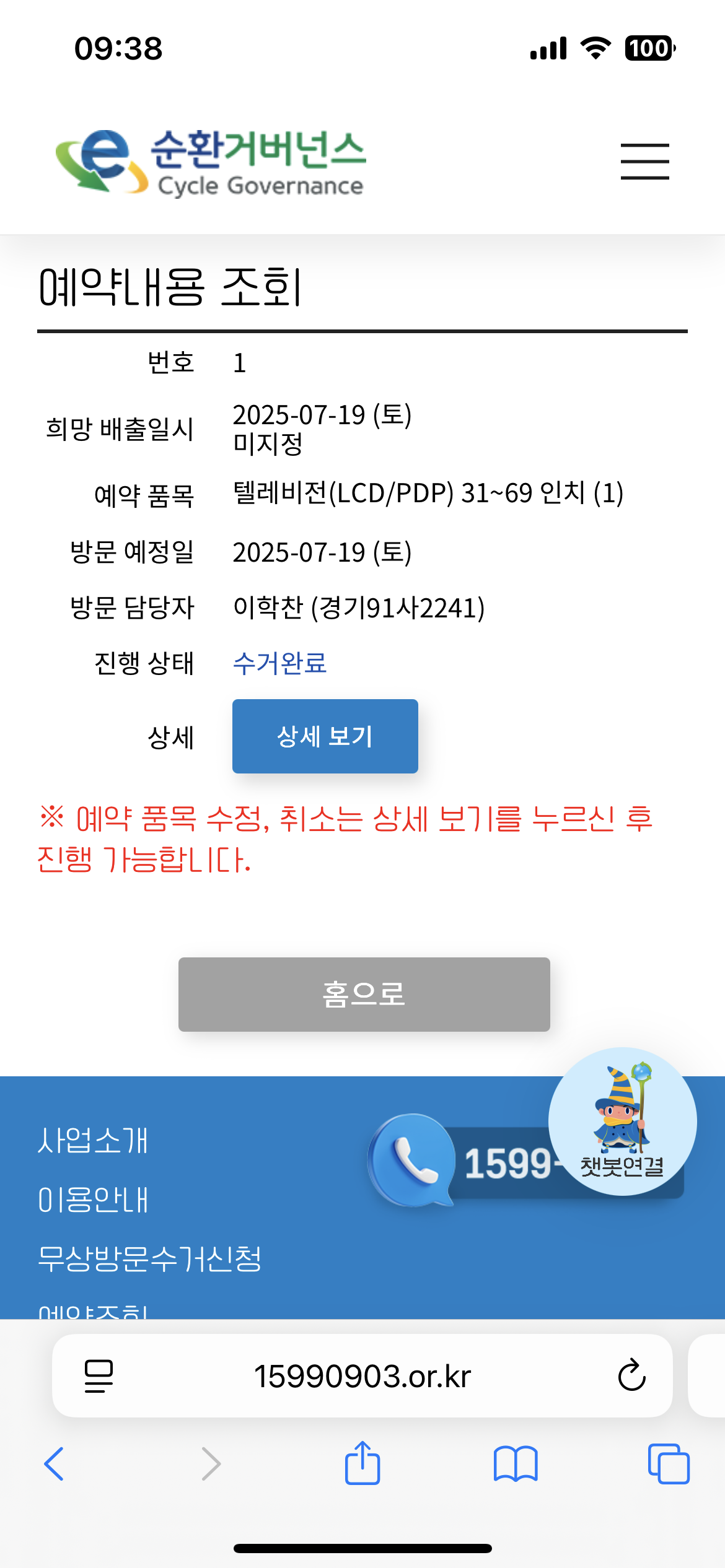The image size is (725, 1568).
Task: Tap the 상세 보기 button
Action: tap(325, 736)
